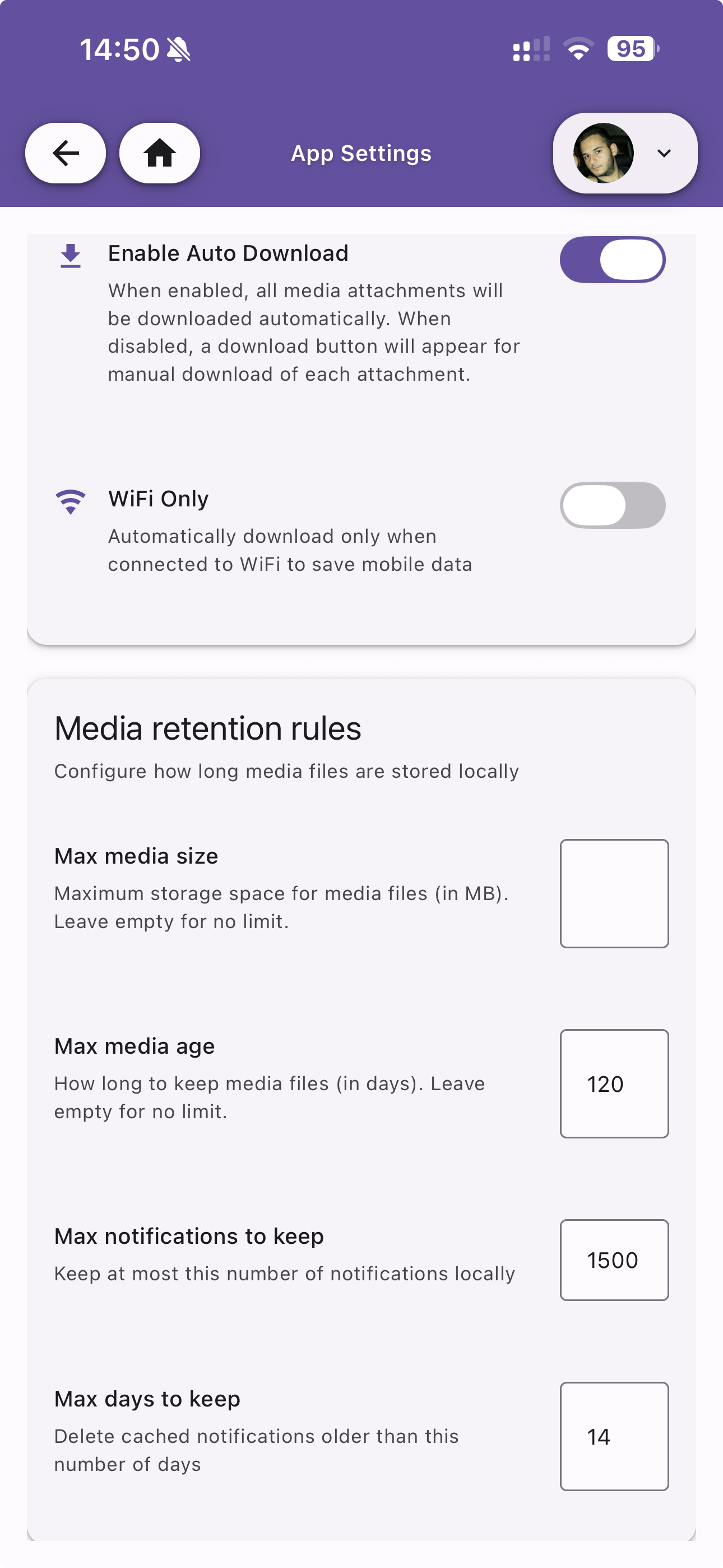Open the home screen button
This screenshot has width=723, height=1568.
click(159, 153)
